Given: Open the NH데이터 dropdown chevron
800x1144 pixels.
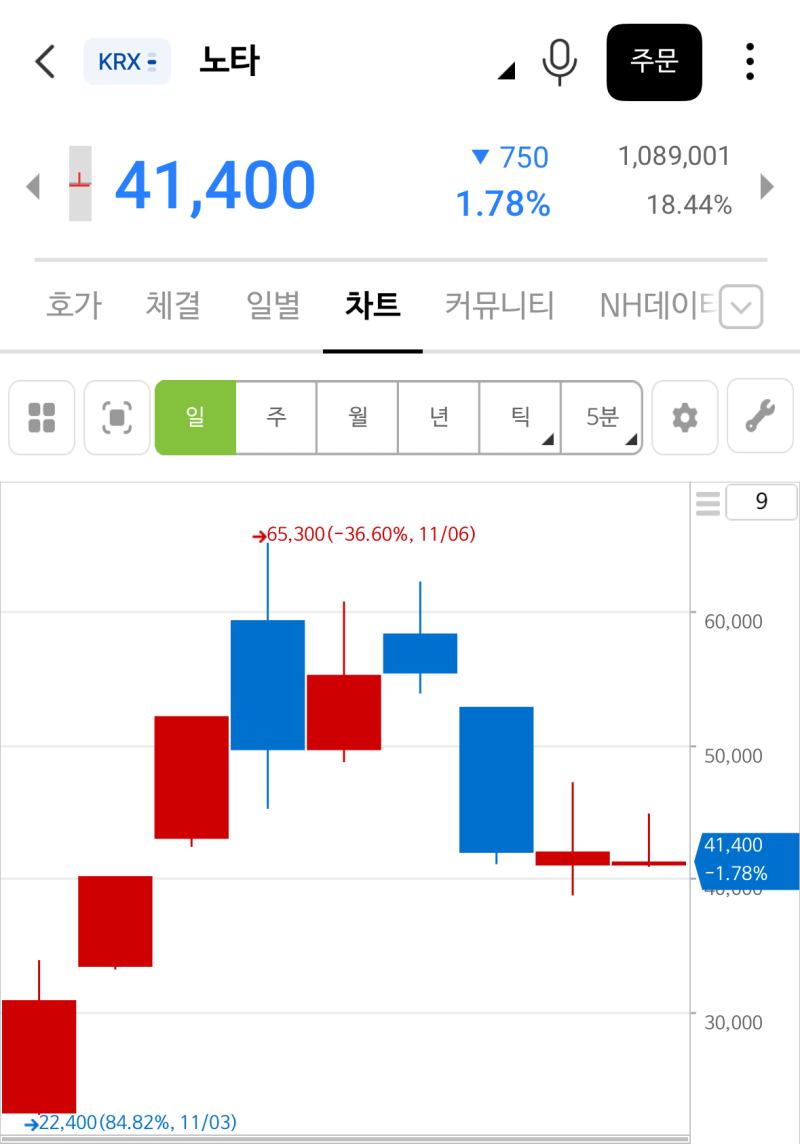Looking at the screenshot, I should (739, 306).
